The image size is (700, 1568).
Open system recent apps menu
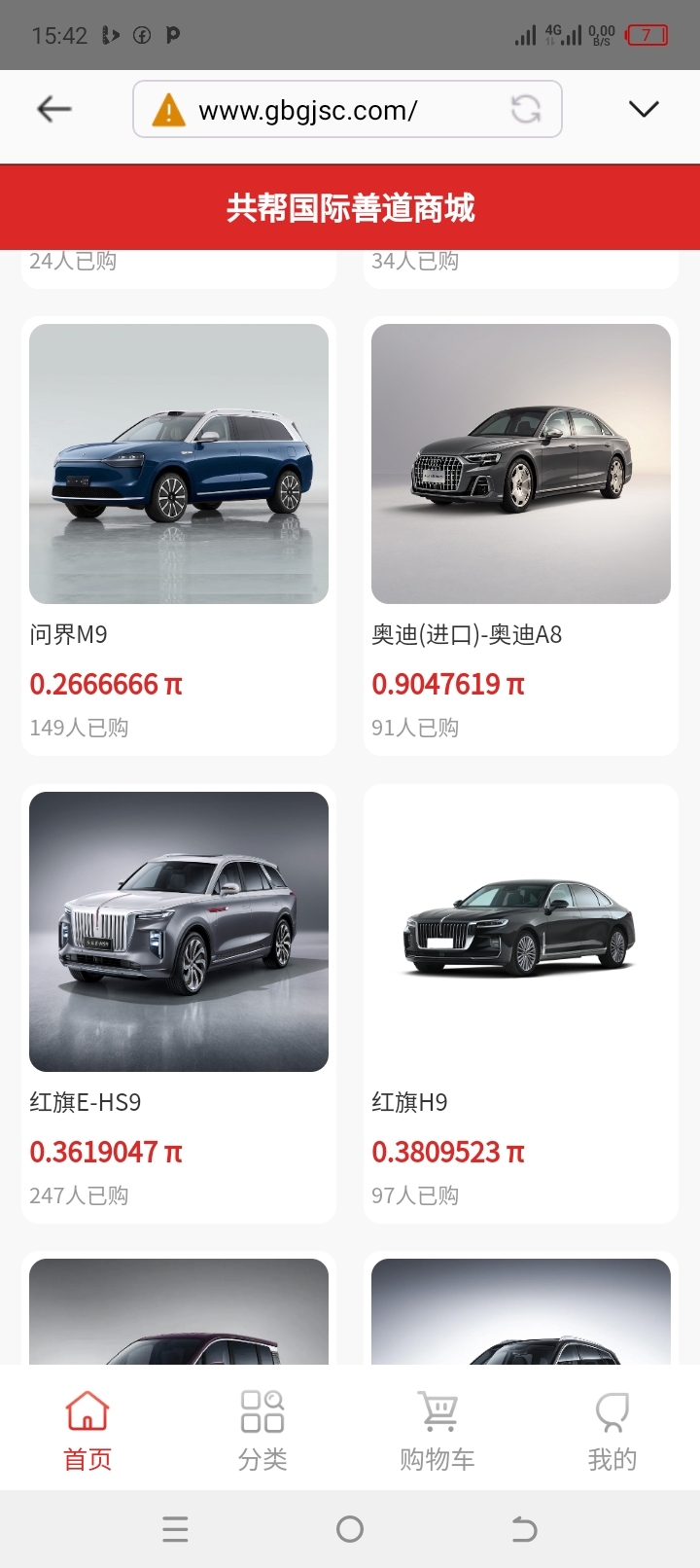(175, 1529)
